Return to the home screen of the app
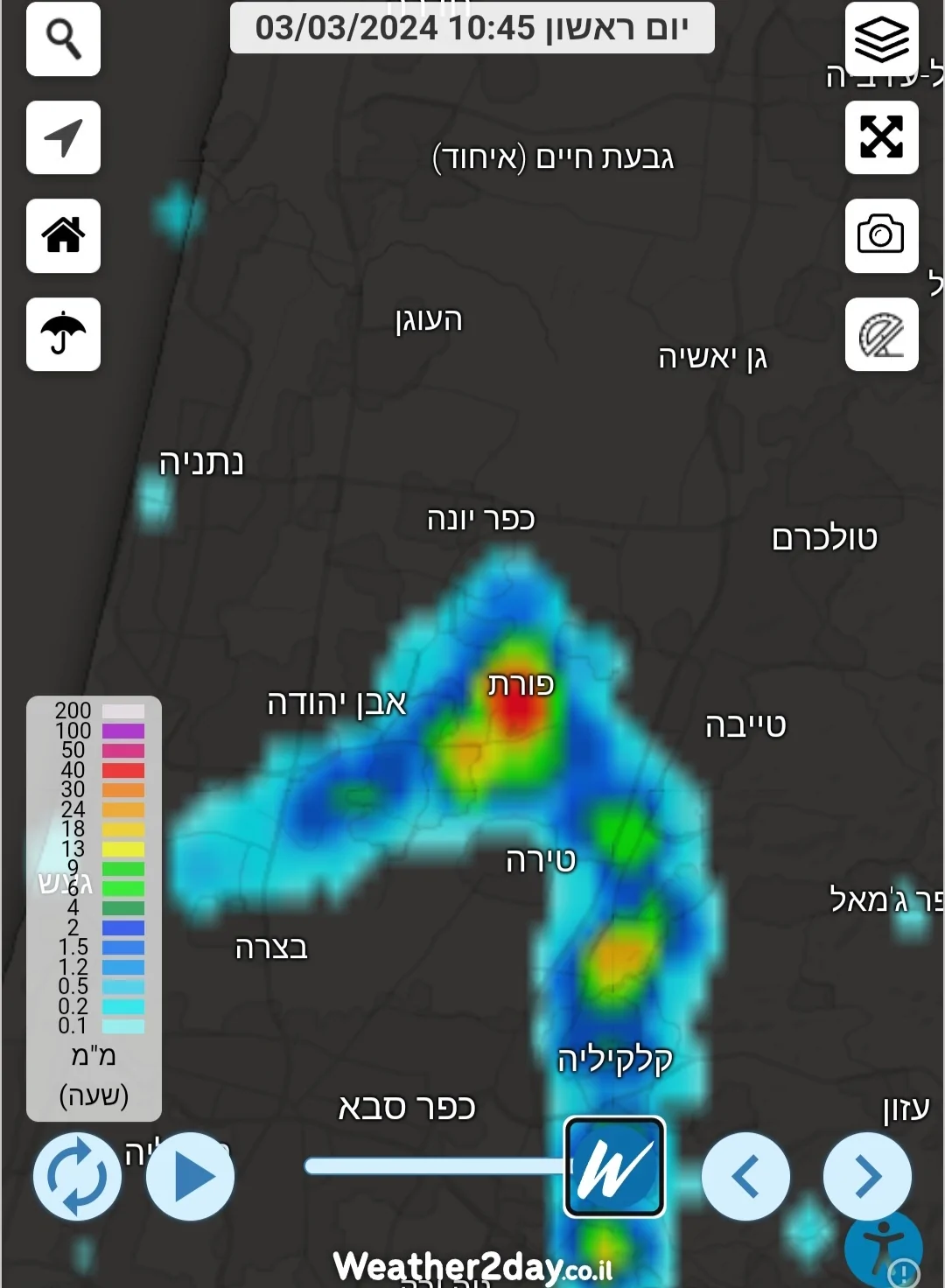Image resolution: width=945 pixels, height=1288 pixels. [63, 235]
